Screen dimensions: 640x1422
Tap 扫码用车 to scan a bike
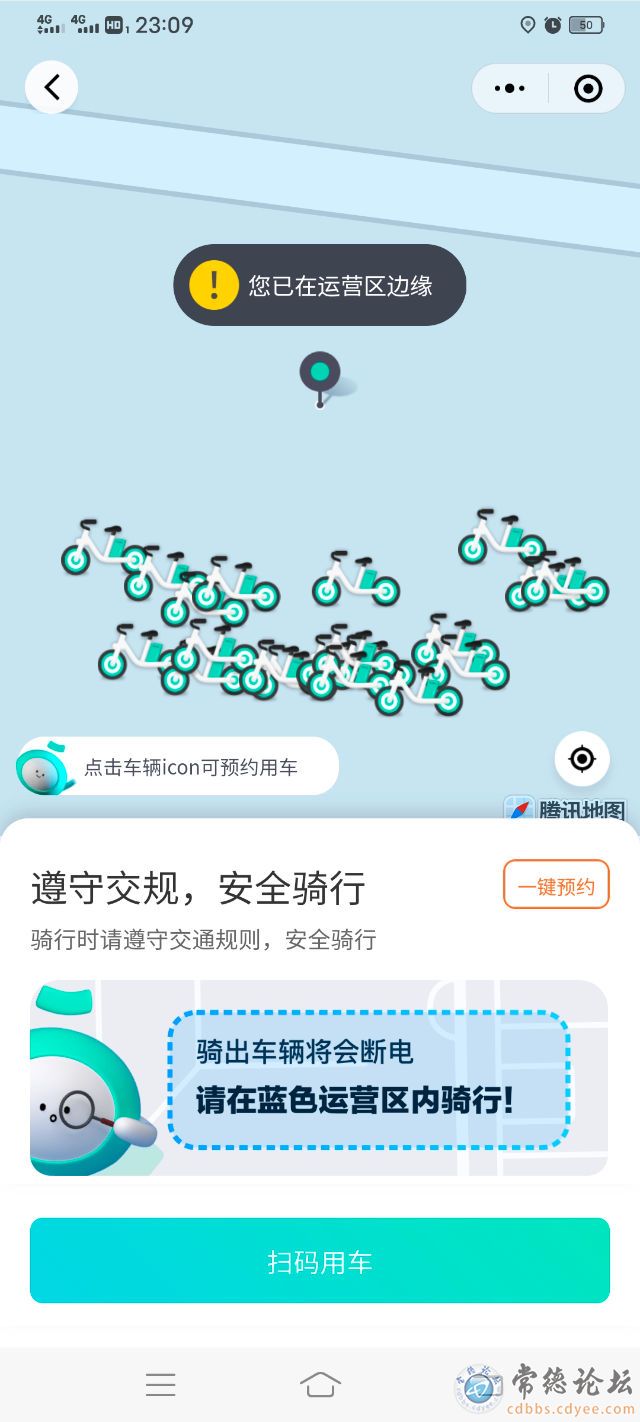[320, 1261]
